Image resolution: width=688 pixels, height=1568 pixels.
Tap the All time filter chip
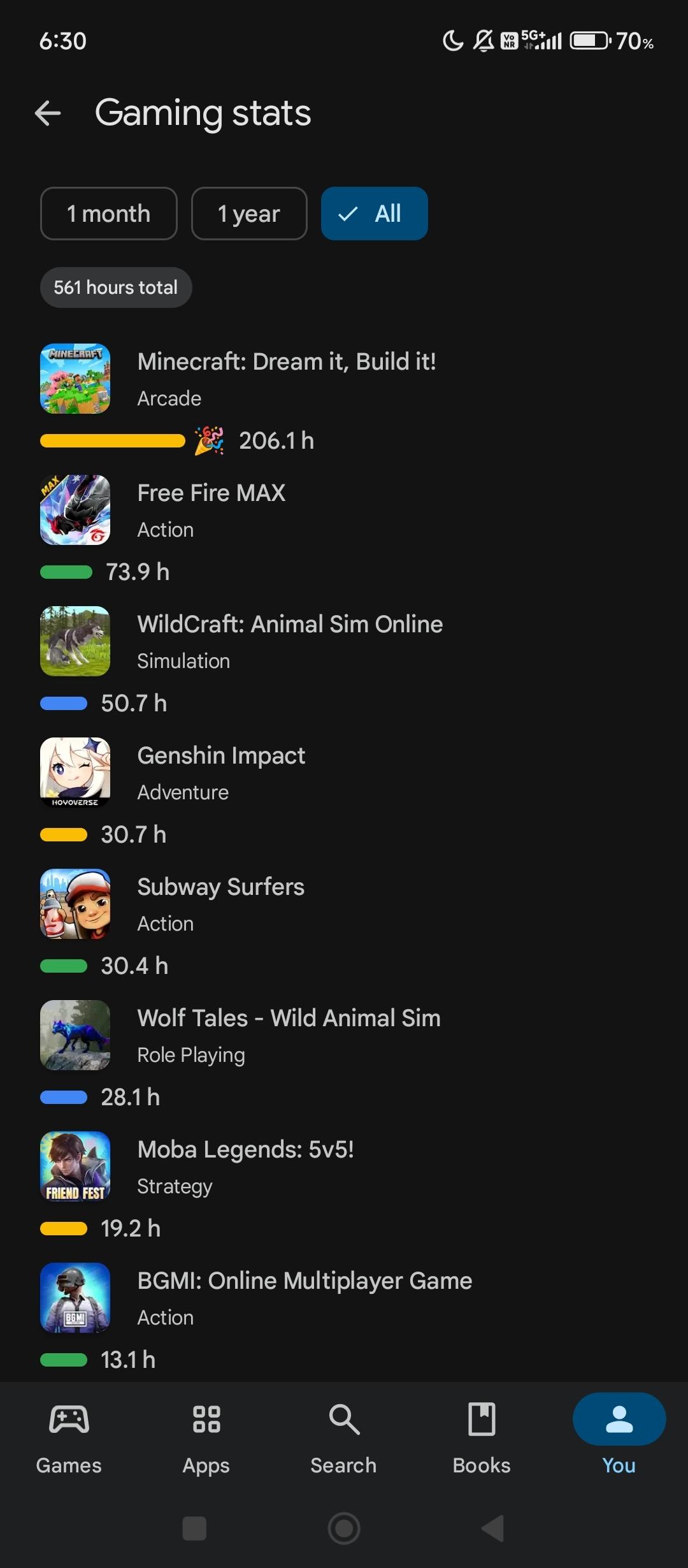pos(374,214)
